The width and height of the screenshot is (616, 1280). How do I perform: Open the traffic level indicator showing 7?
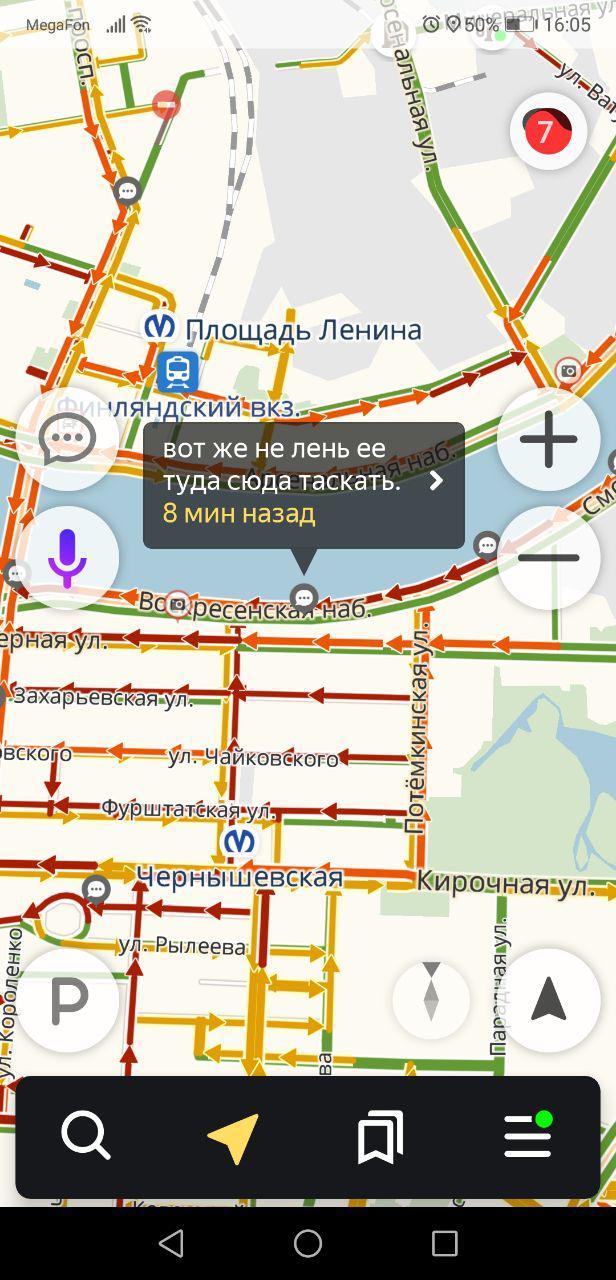tap(547, 131)
